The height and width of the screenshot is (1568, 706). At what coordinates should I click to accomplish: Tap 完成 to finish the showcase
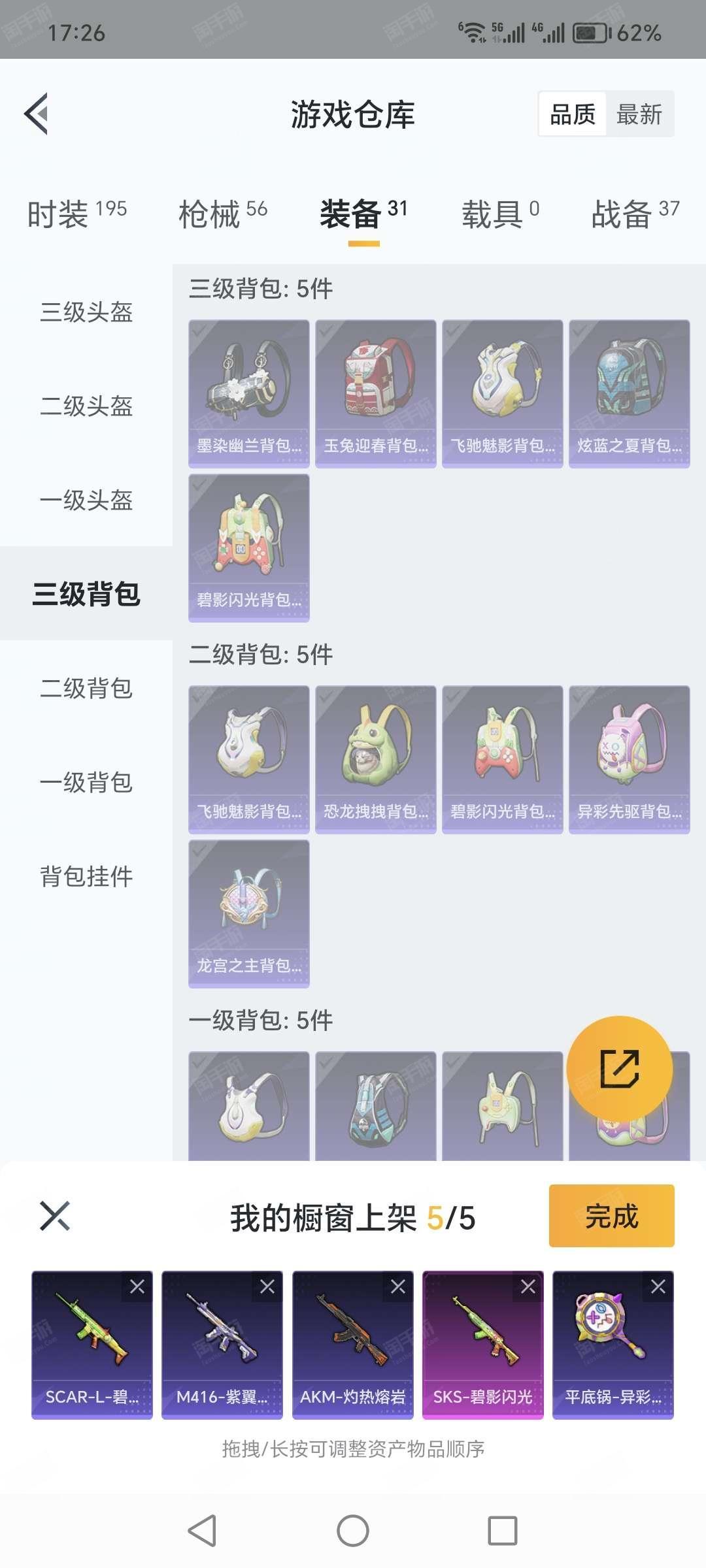[x=612, y=1216]
